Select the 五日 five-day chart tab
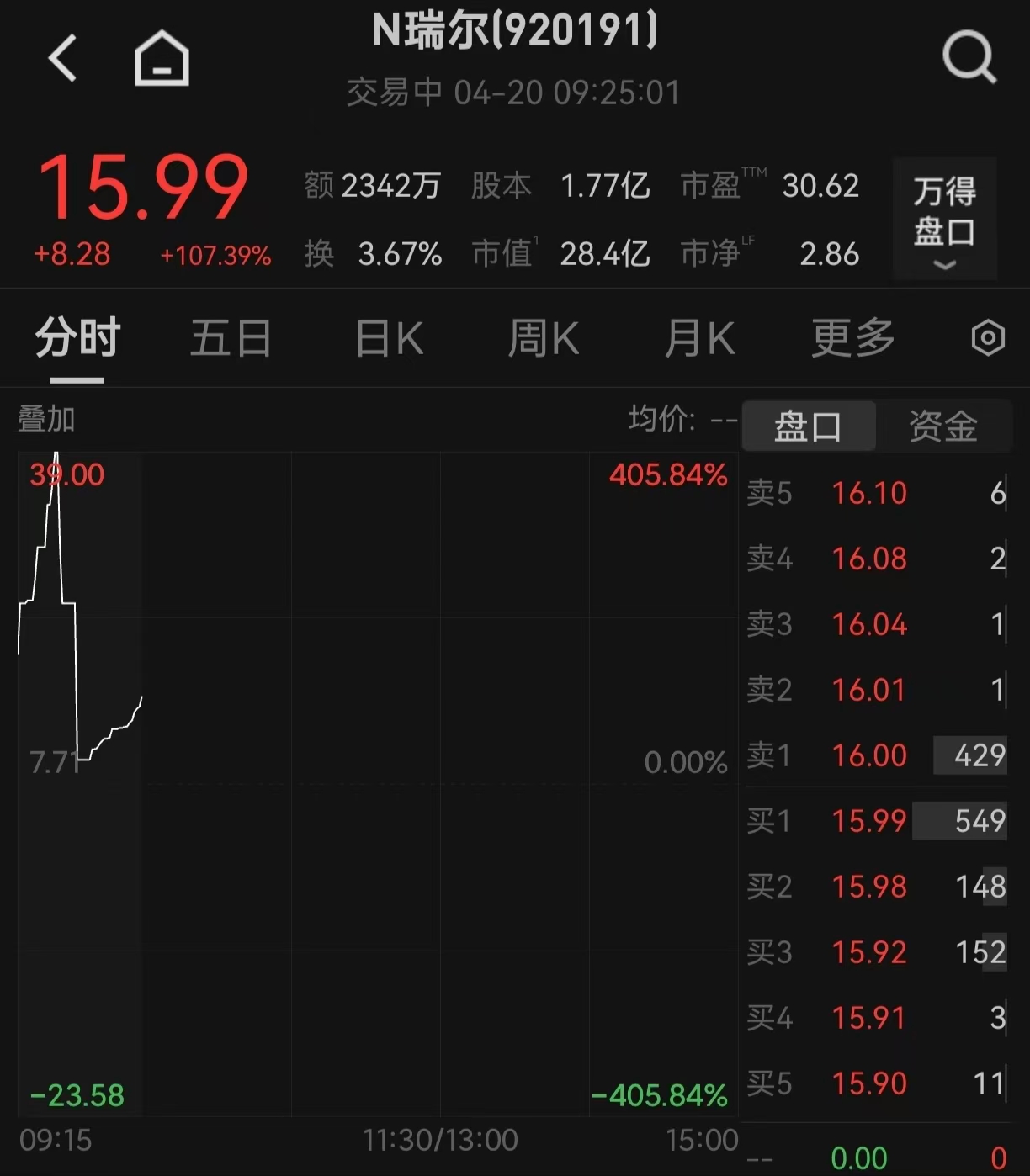This screenshot has height=1176, width=1030. tap(231, 337)
